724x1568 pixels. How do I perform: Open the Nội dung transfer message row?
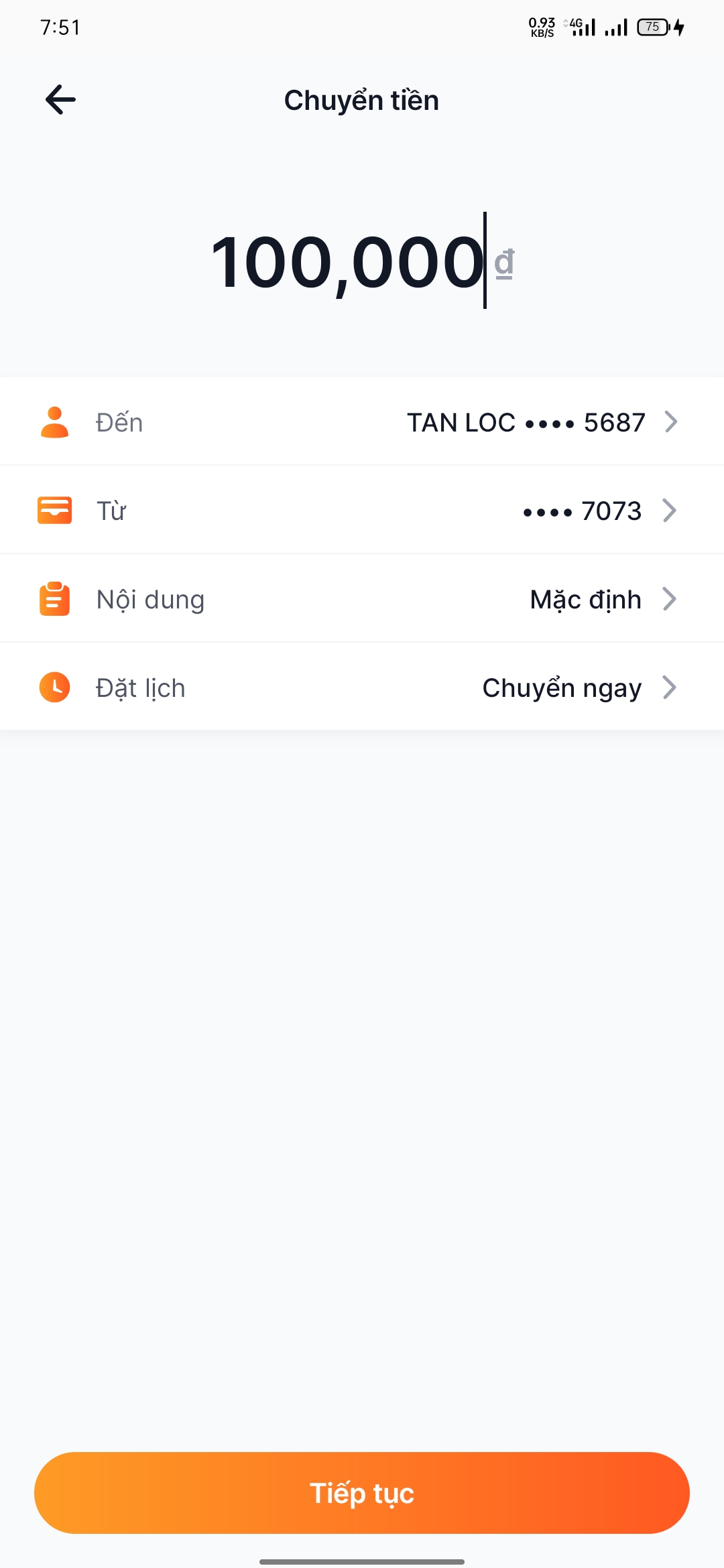(x=362, y=599)
